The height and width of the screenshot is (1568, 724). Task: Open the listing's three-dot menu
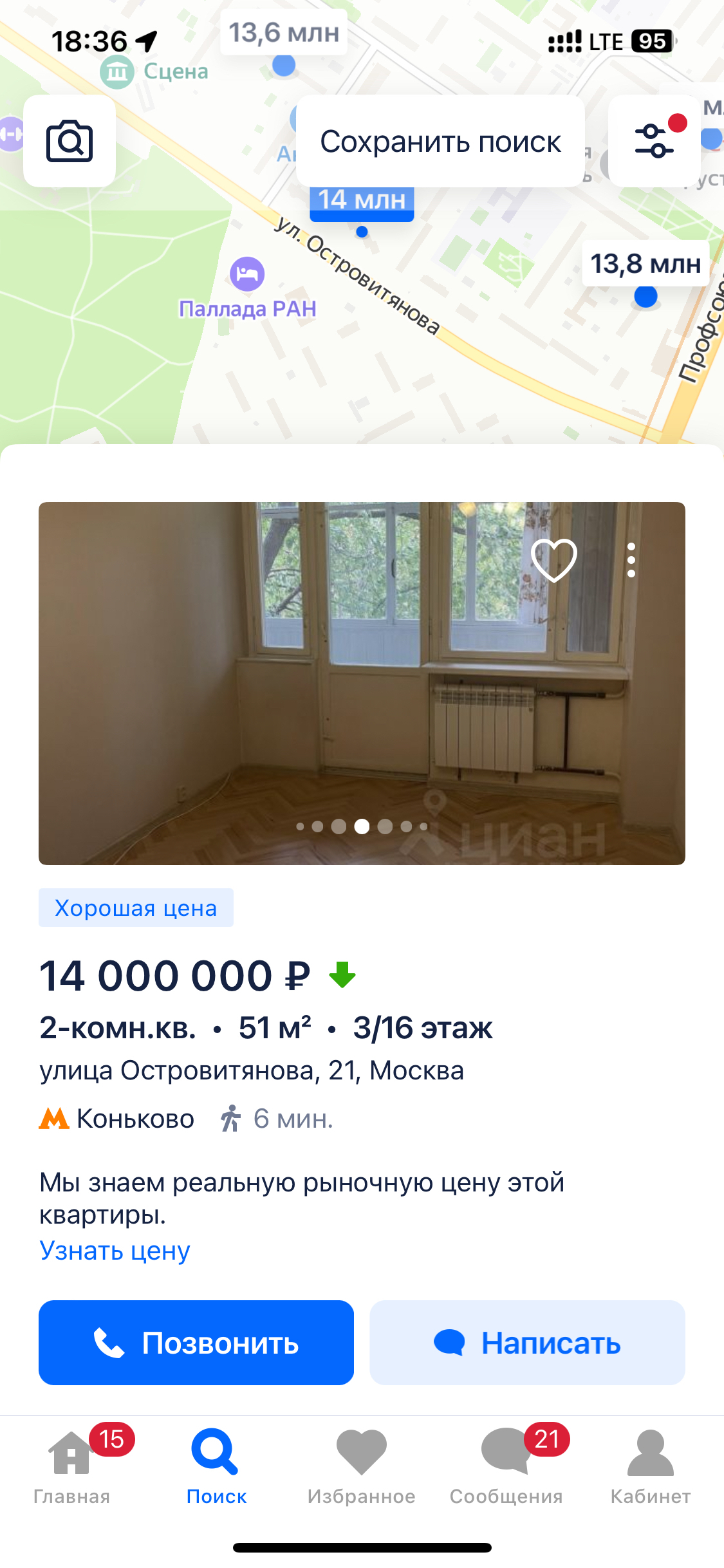pyautogui.click(x=631, y=560)
